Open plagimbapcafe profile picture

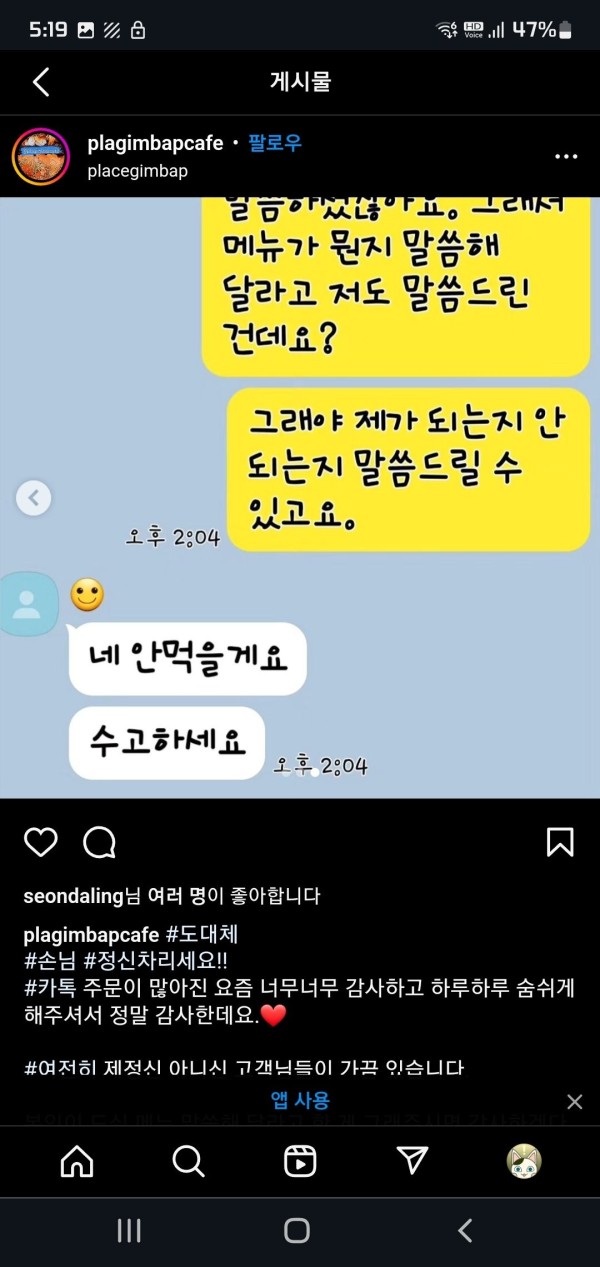click(x=40, y=156)
